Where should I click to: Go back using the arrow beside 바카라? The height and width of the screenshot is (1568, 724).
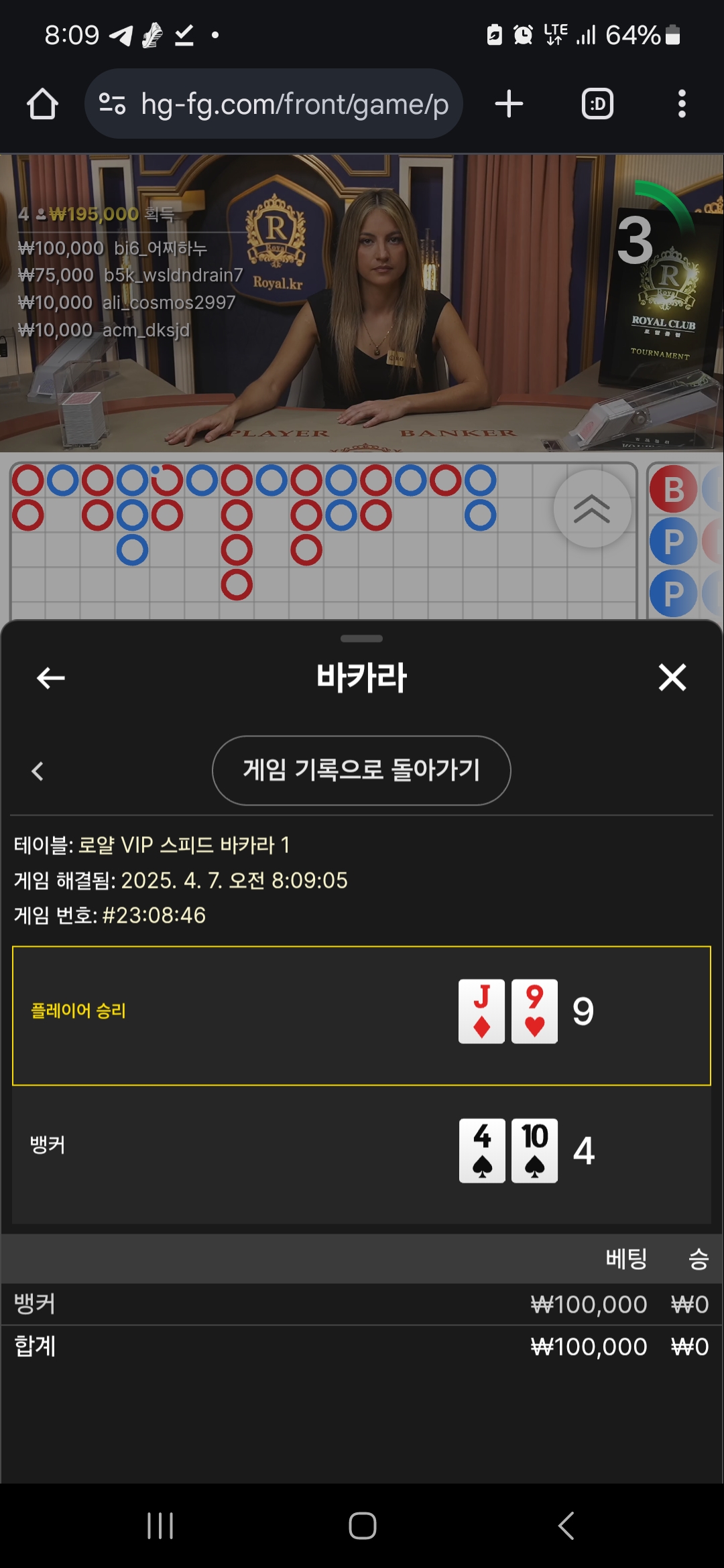point(51,678)
